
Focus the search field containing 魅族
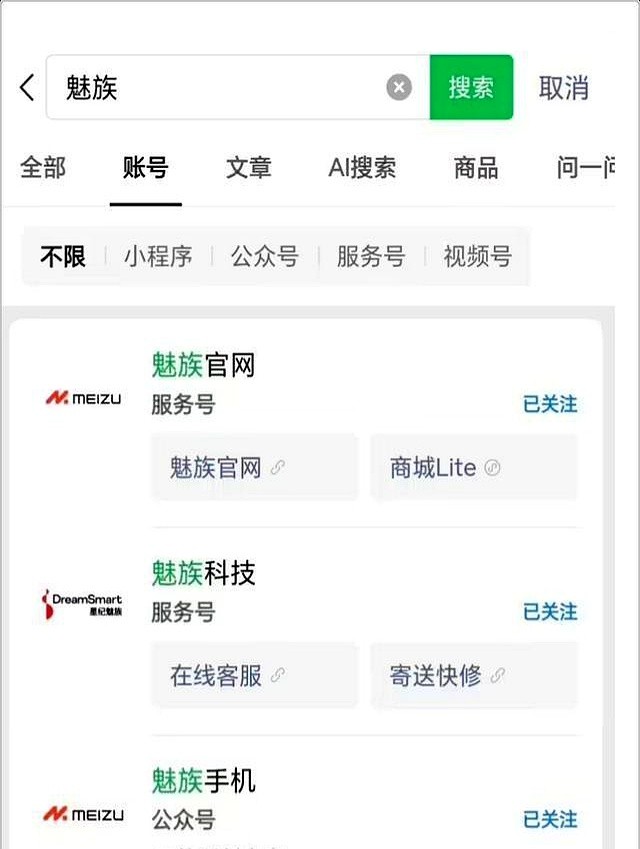[220, 88]
